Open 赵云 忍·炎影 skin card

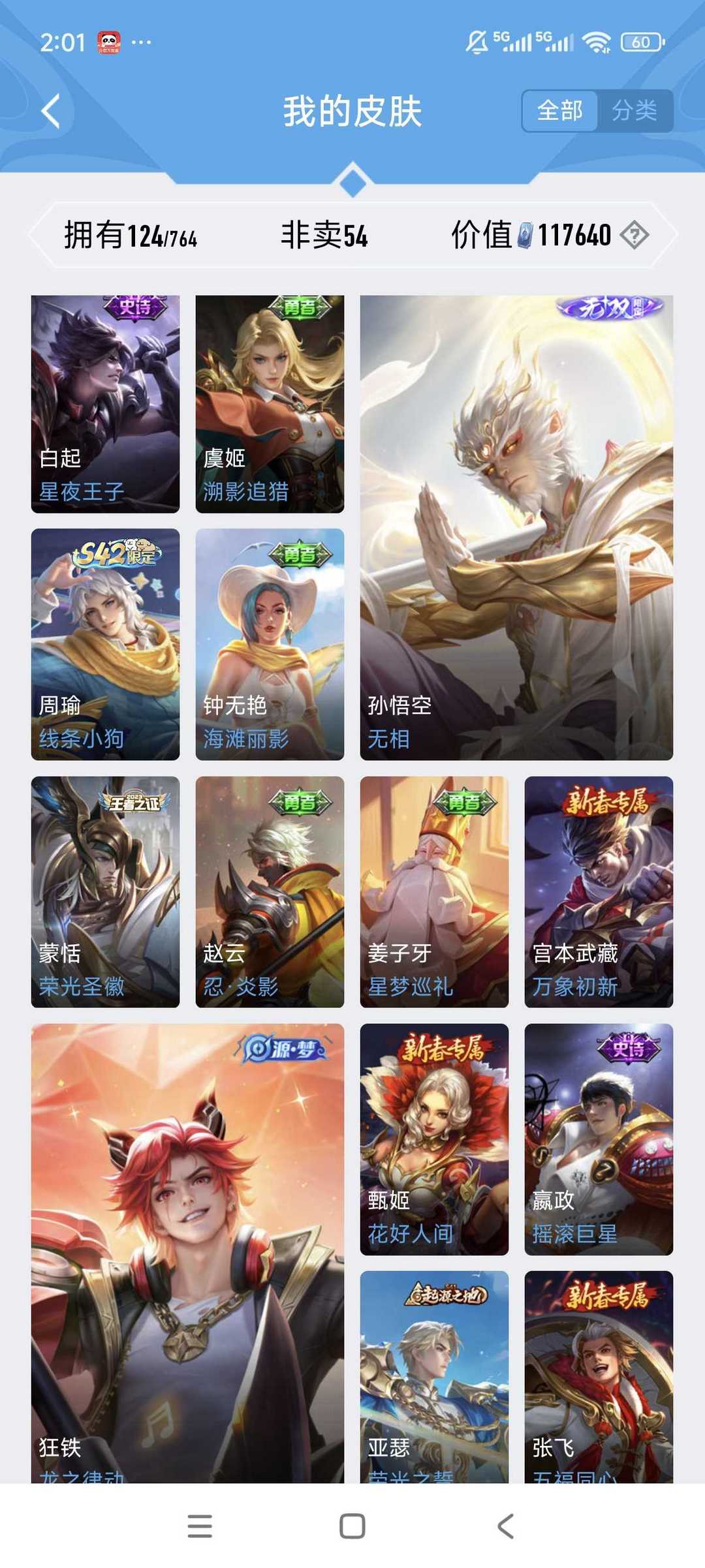tap(270, 891)
